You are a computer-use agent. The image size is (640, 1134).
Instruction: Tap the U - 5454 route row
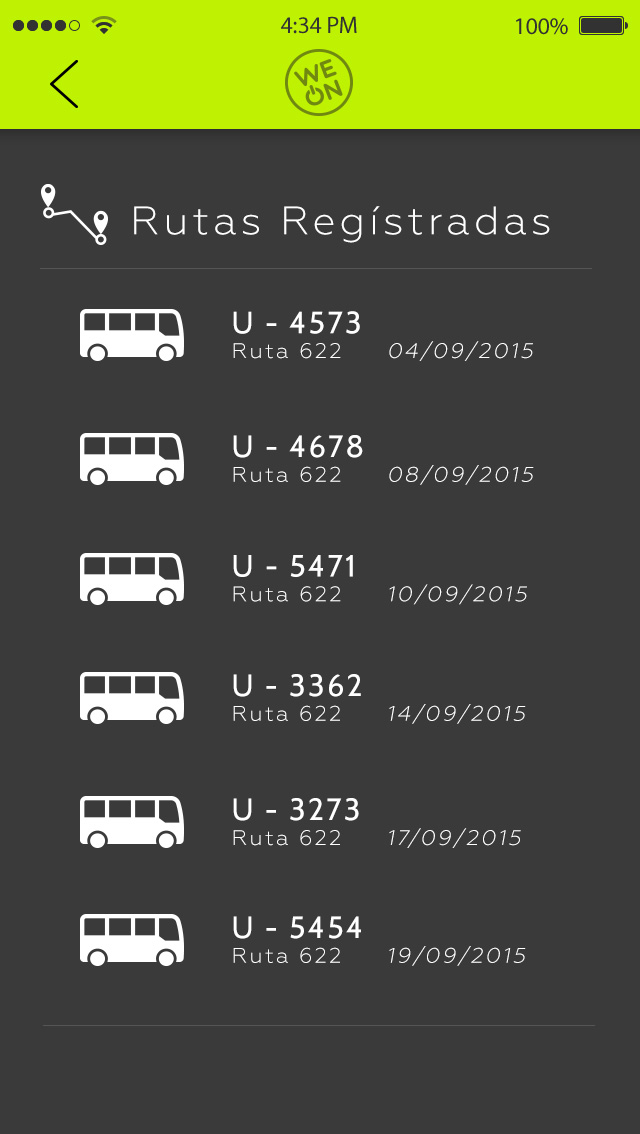(x=296, y=940)
